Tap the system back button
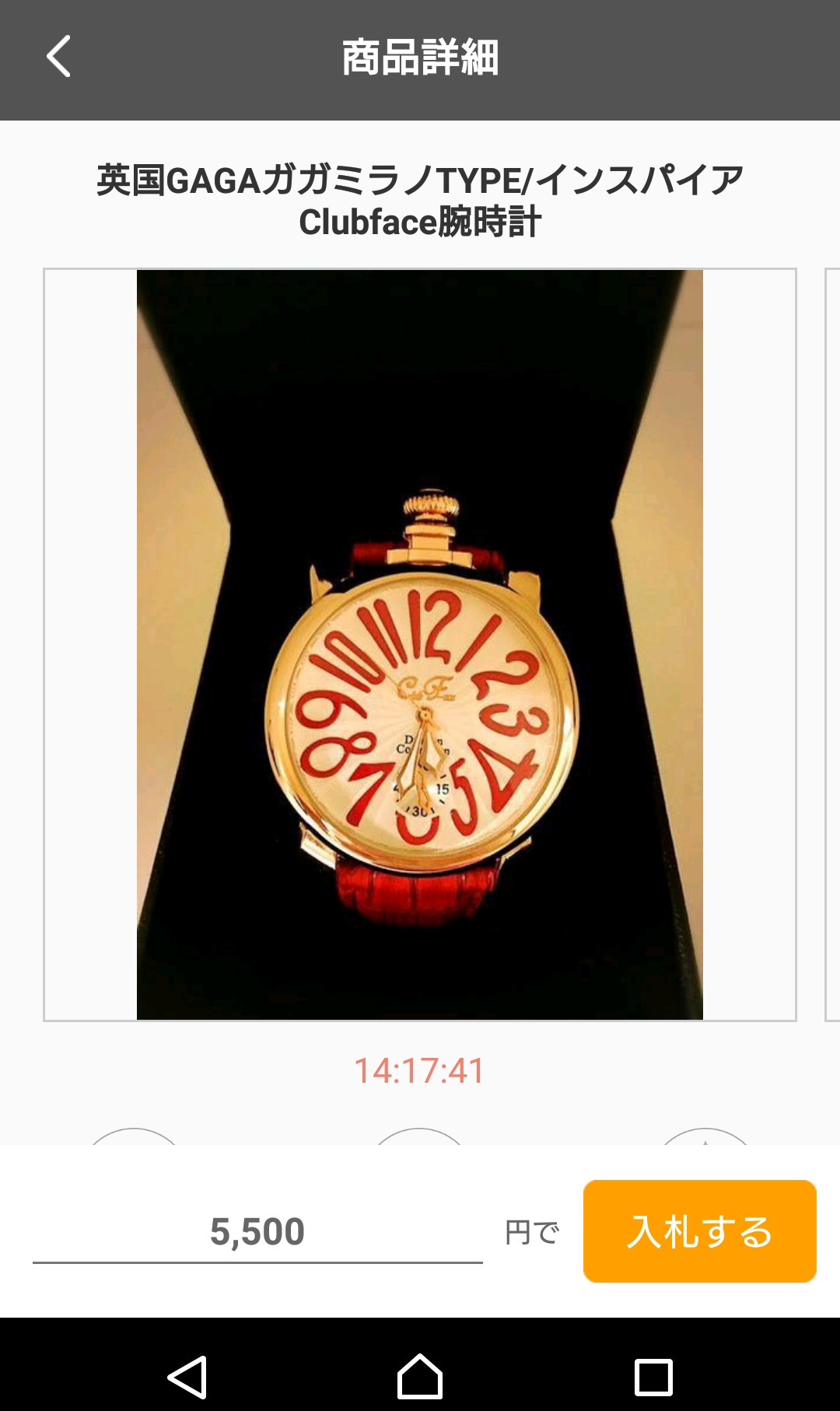Viewport: 840px width, 1411px height. tap(187, 1377)
